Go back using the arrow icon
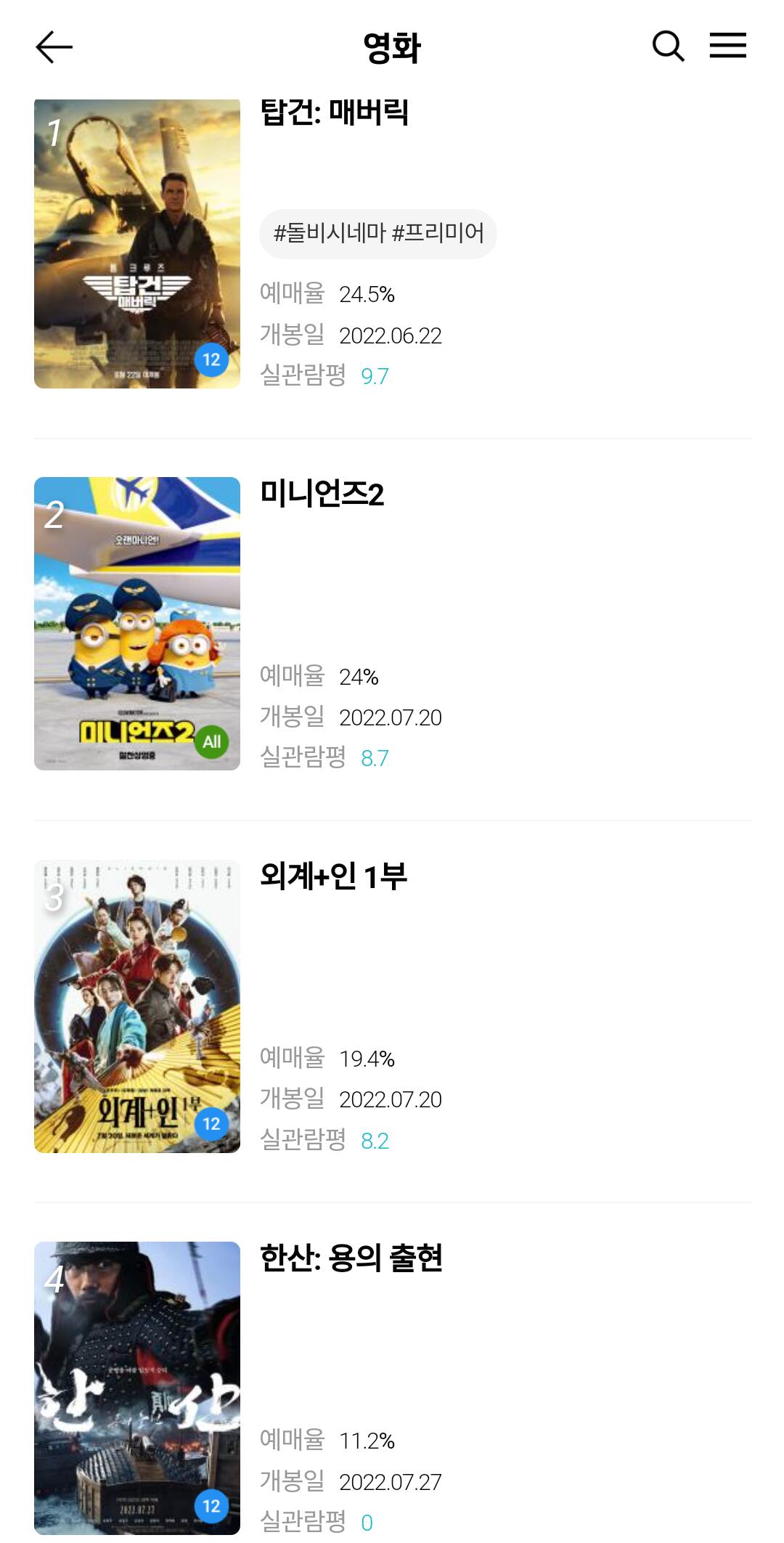 point(54,47)
